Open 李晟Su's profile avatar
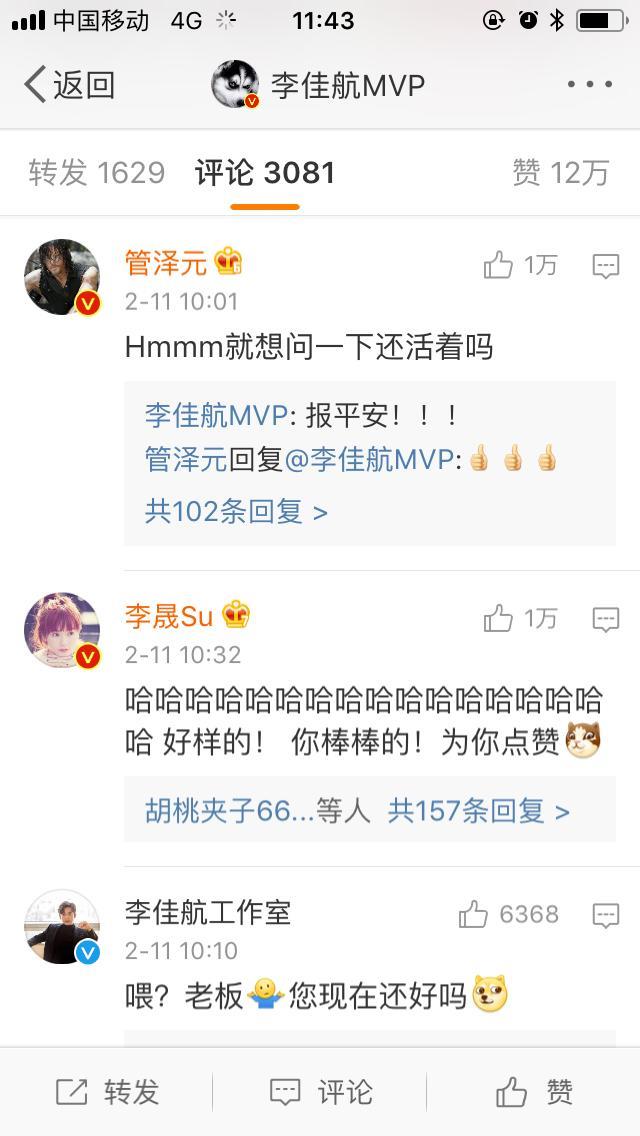Image resolution: width=640 pixels, height=1136 pixels. pyautogui.click(x=62, y=631)
